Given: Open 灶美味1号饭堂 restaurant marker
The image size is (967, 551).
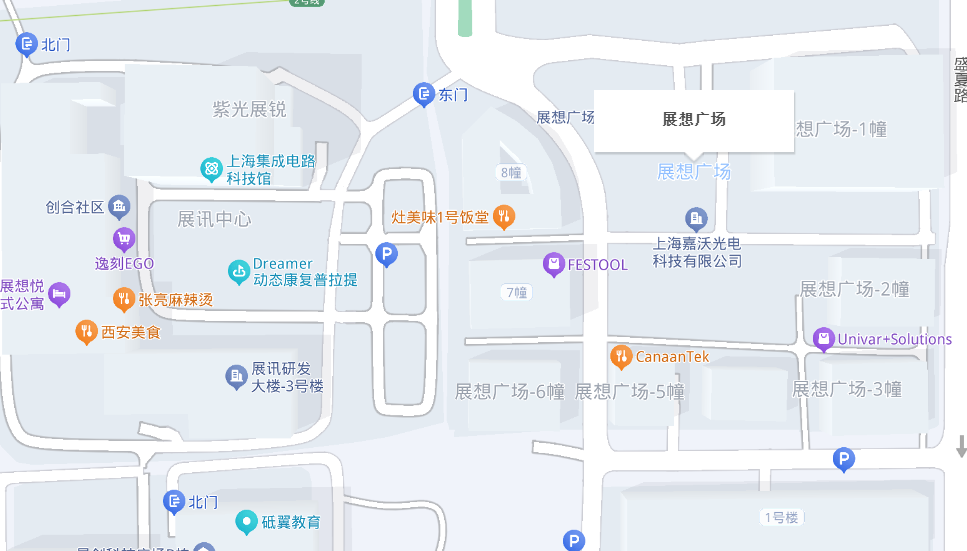Looking at the screenshot, I should tap(504, 216).
